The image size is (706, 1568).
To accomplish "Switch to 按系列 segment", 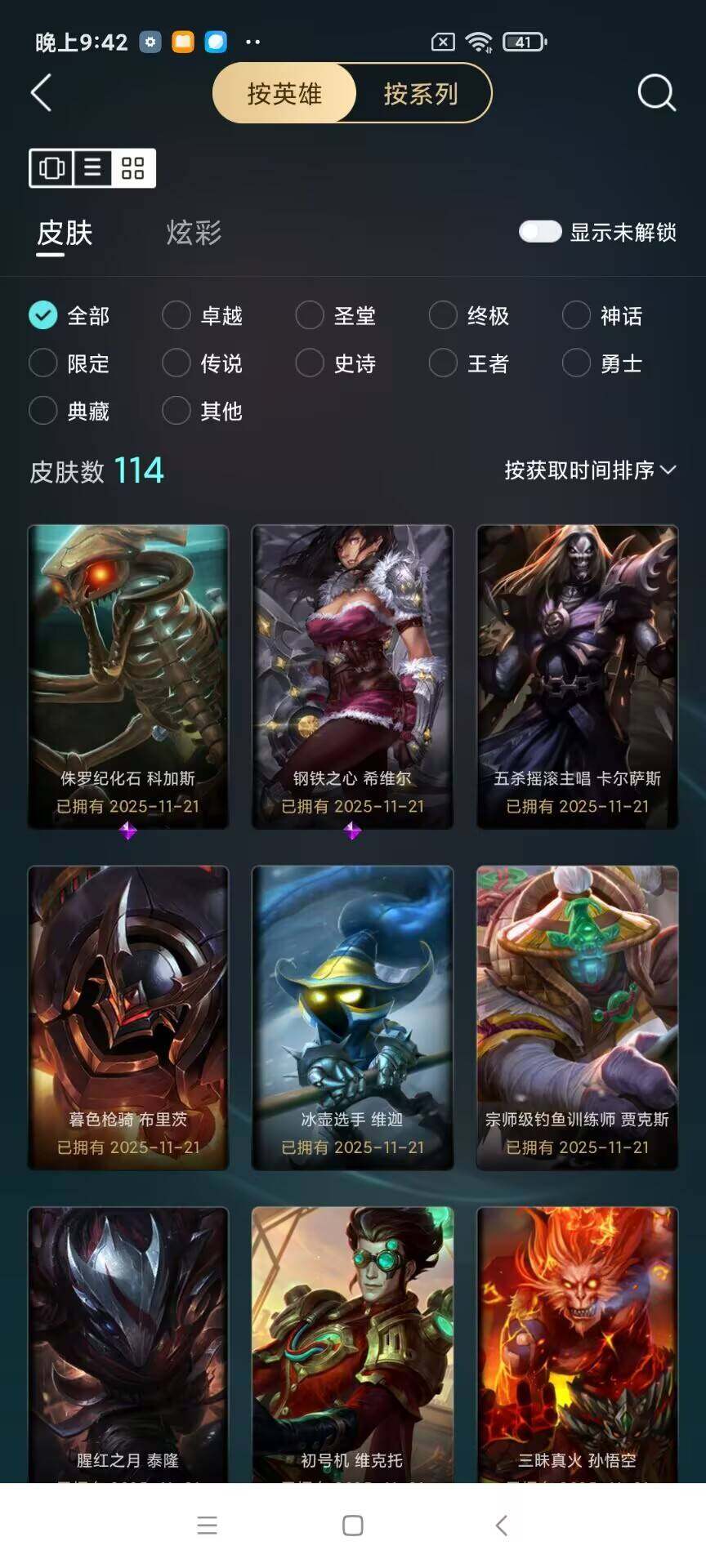I will 421,93.
